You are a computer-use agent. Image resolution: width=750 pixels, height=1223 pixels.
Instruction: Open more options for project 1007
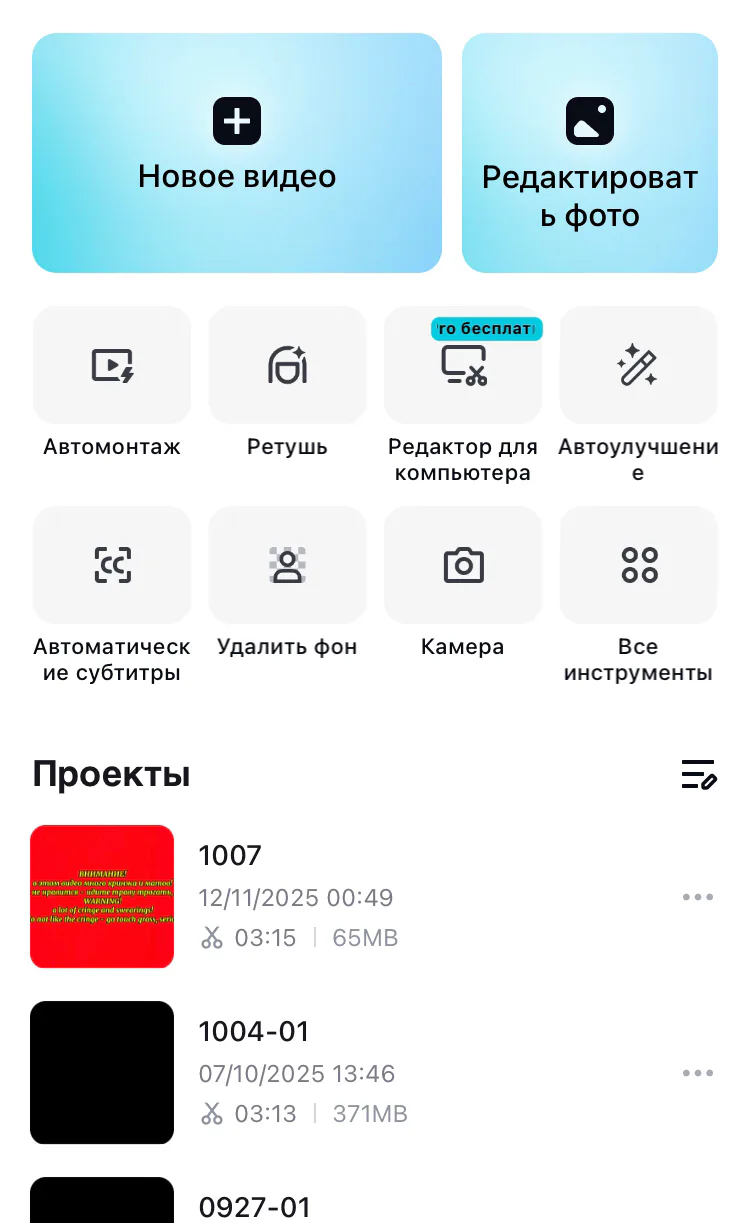698,897
